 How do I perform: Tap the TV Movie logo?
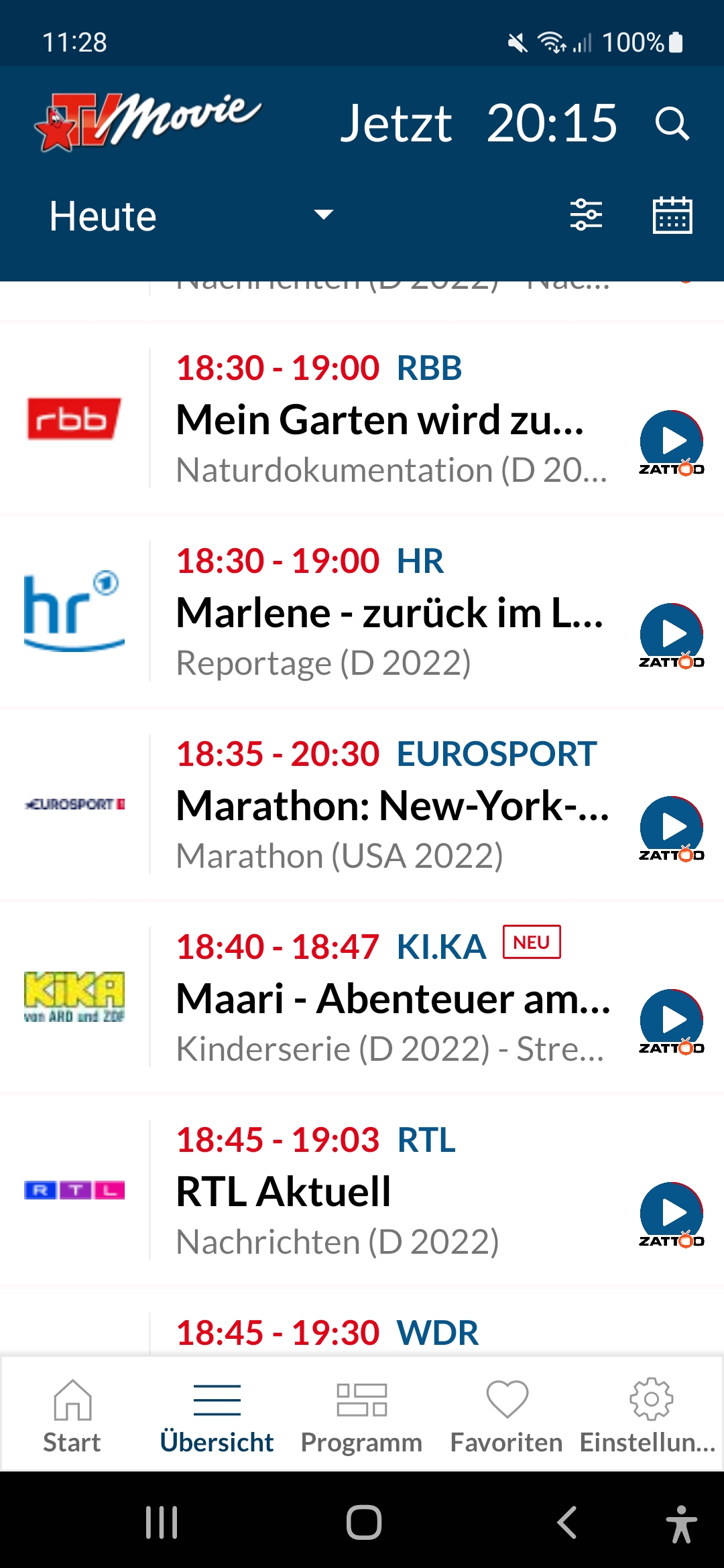(x=147, y=121)
